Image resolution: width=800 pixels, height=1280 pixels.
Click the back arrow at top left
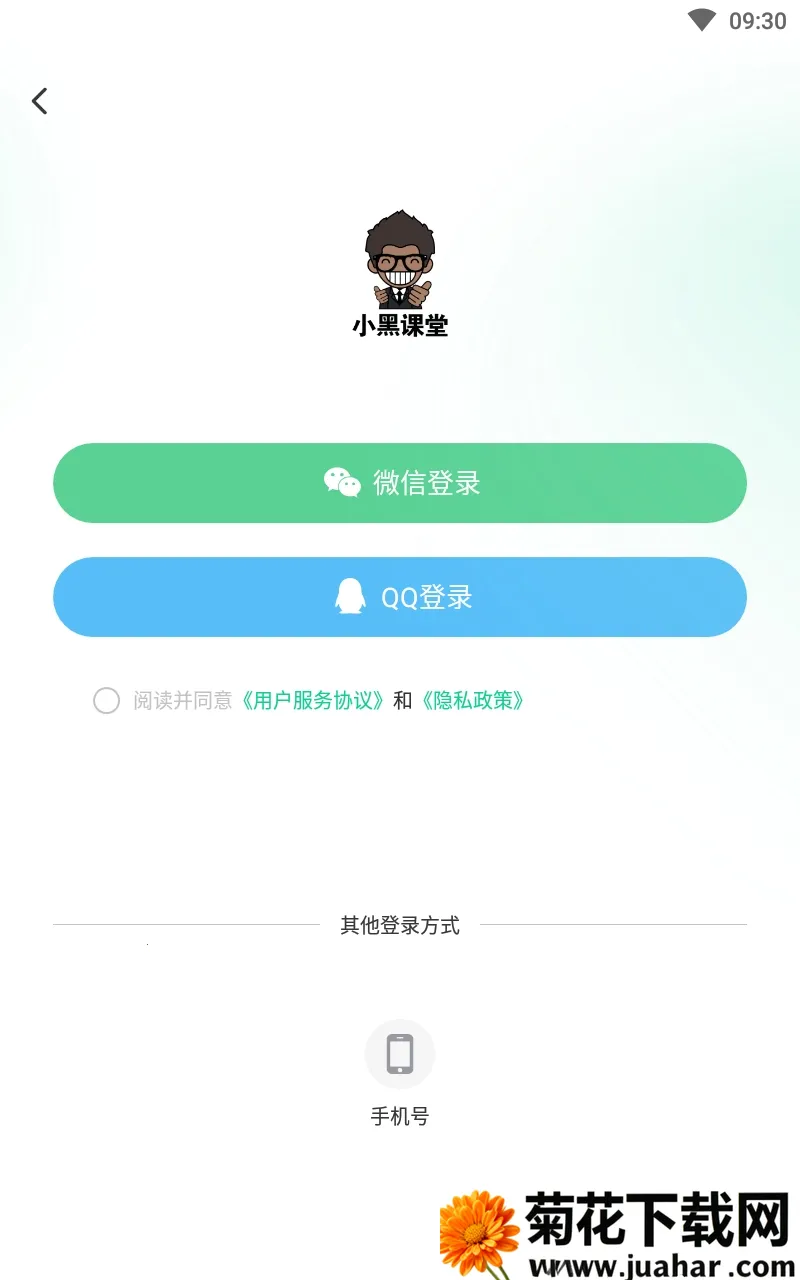[40, 100]
